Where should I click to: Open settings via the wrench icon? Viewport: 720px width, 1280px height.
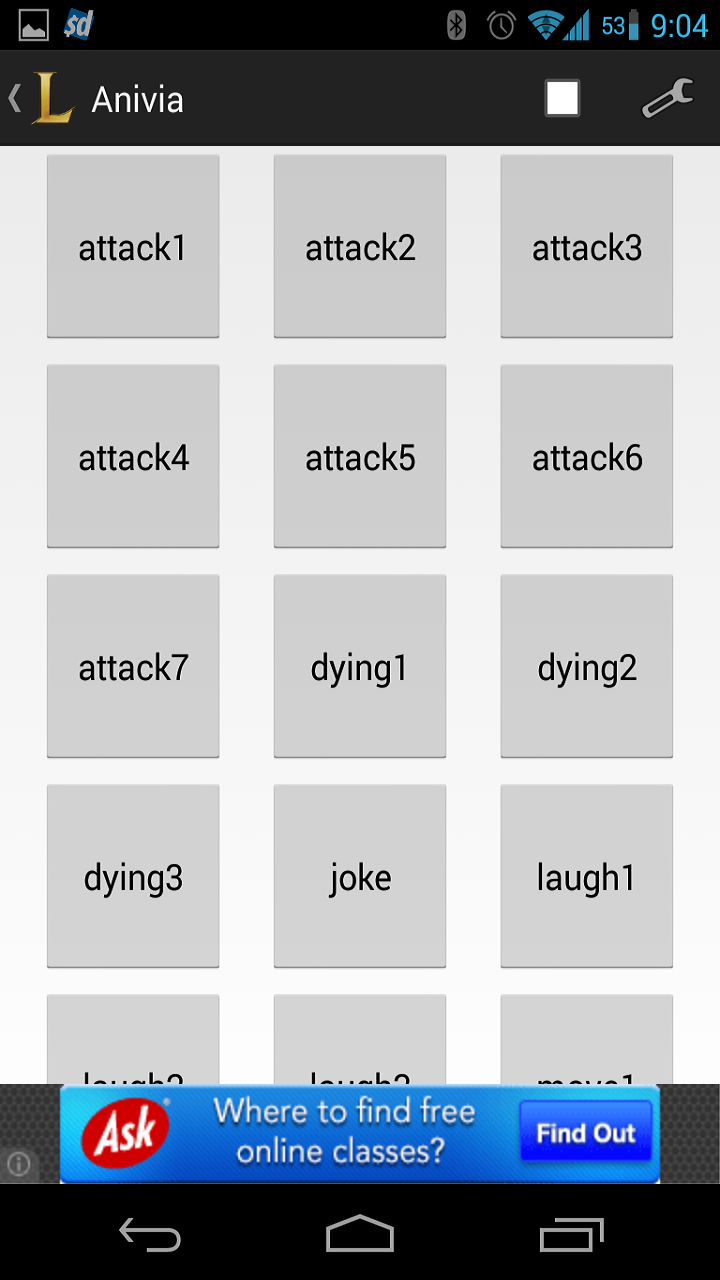pyautogui.click(x=666, y=98)
